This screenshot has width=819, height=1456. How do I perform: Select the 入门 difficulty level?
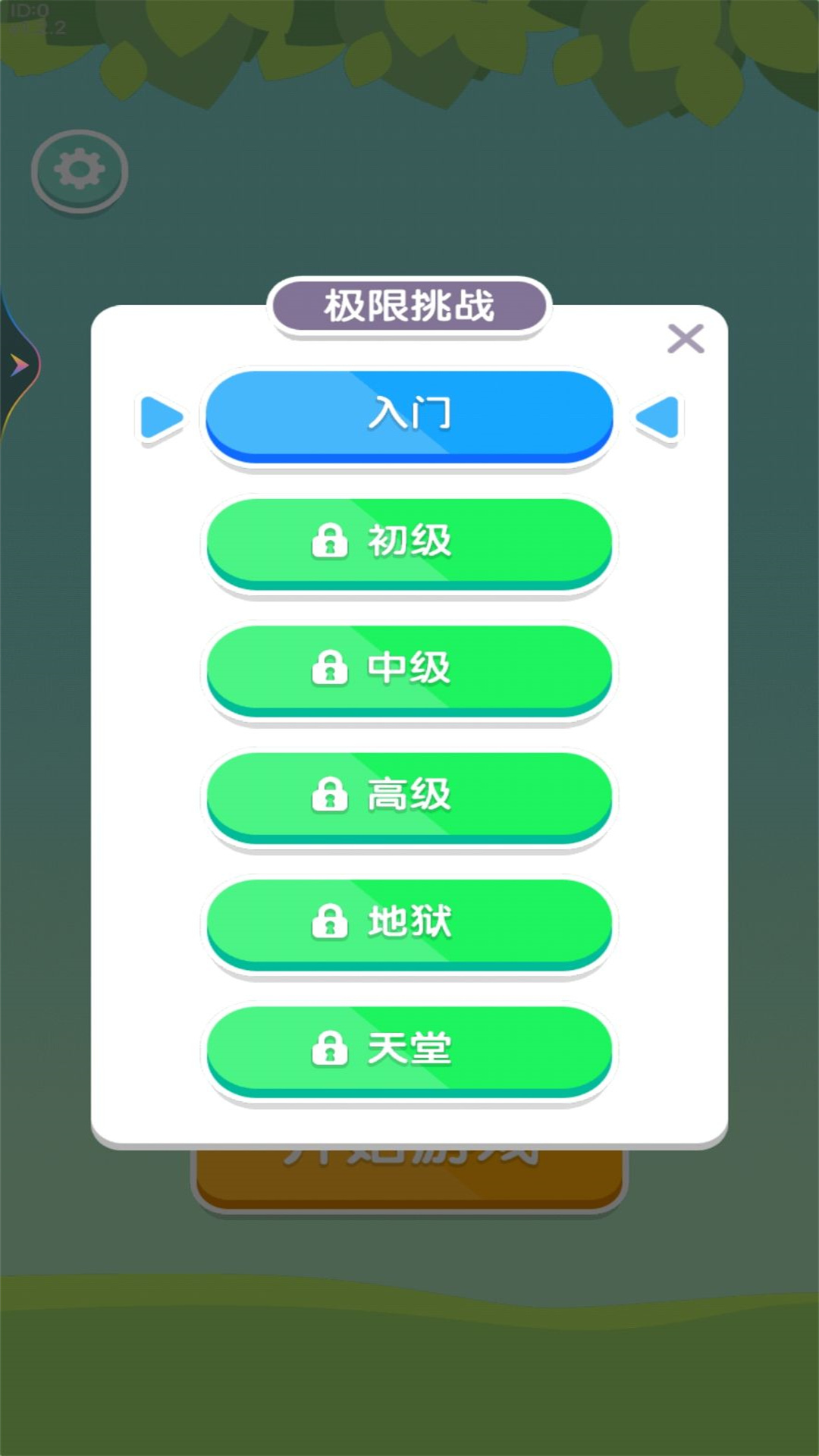[409, 415]
